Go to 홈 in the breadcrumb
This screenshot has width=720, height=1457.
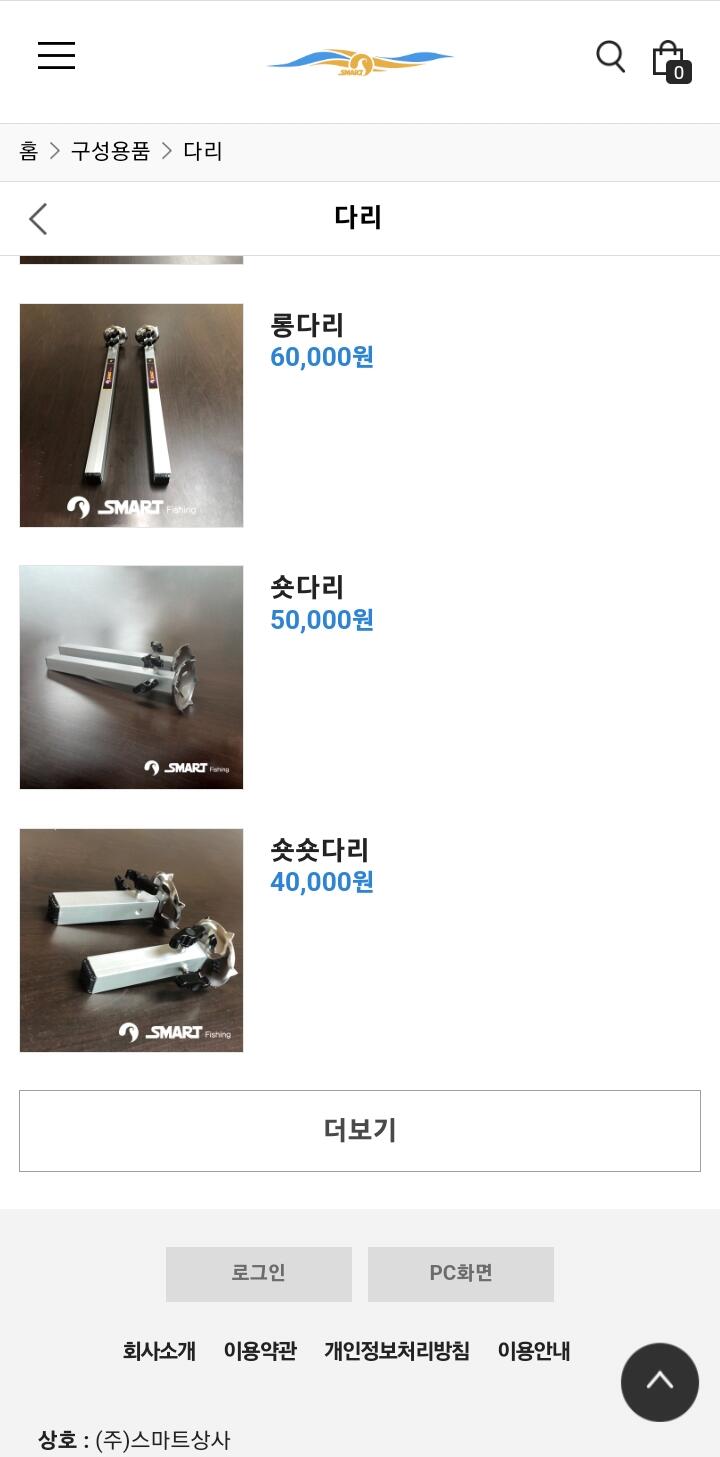29,151
